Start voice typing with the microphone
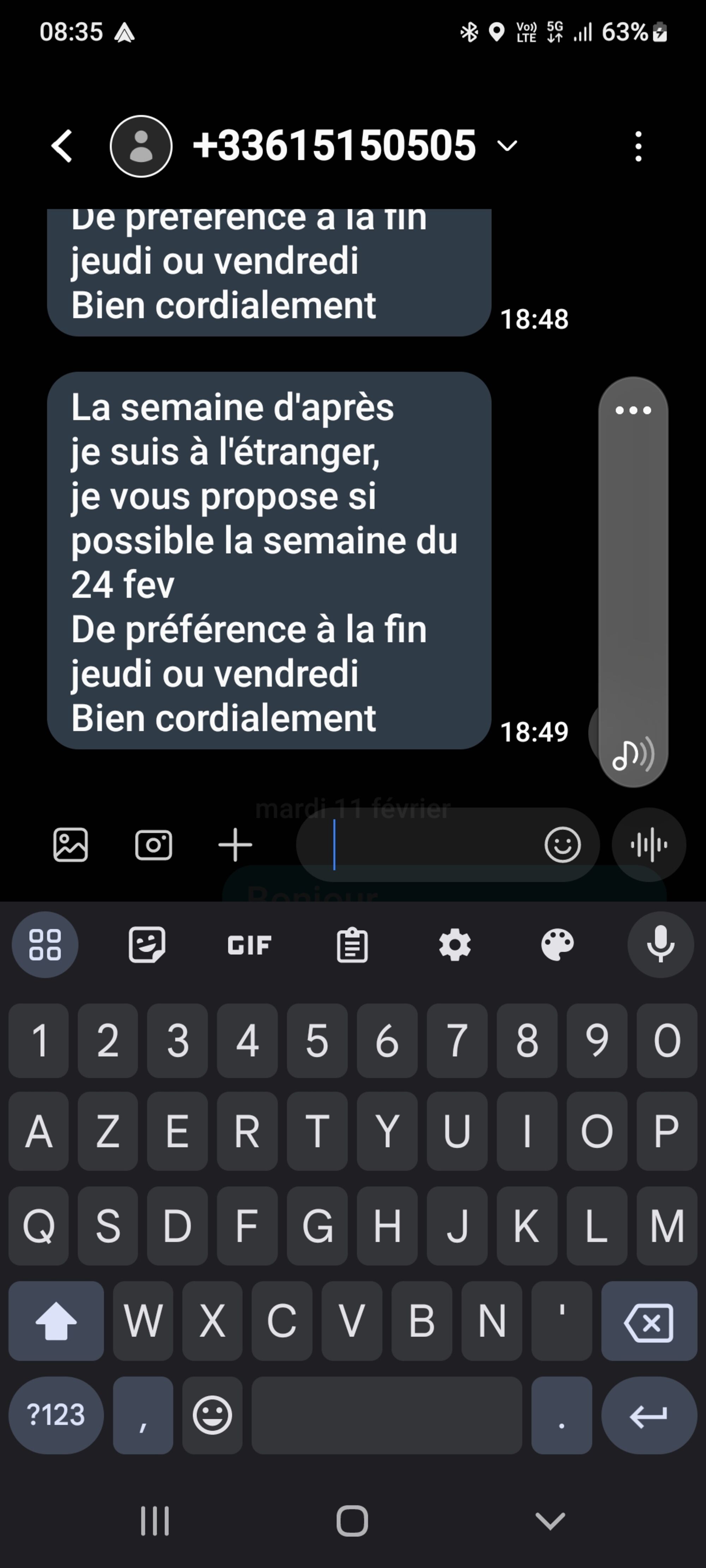Image resolution: width=706 pixels, height=1568 pixels. point(660,945)
